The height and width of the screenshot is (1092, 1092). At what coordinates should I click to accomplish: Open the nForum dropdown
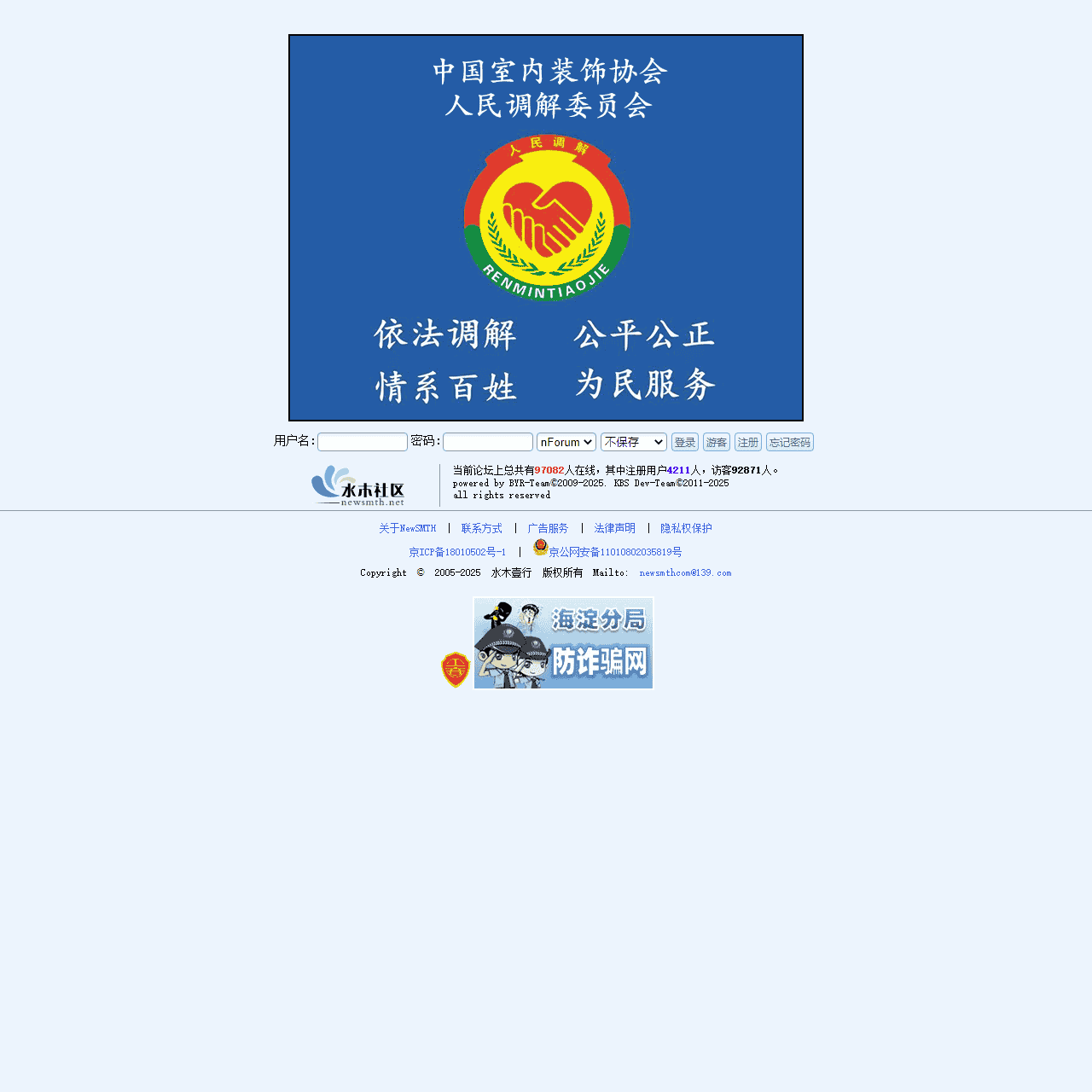tap(566, 442)
